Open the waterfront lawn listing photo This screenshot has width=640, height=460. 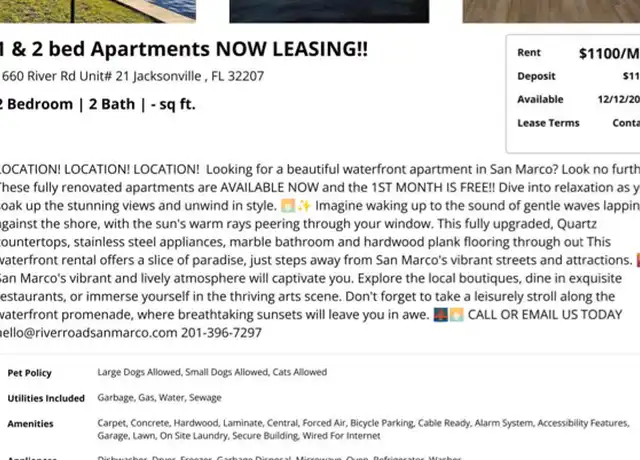[98, 10]
